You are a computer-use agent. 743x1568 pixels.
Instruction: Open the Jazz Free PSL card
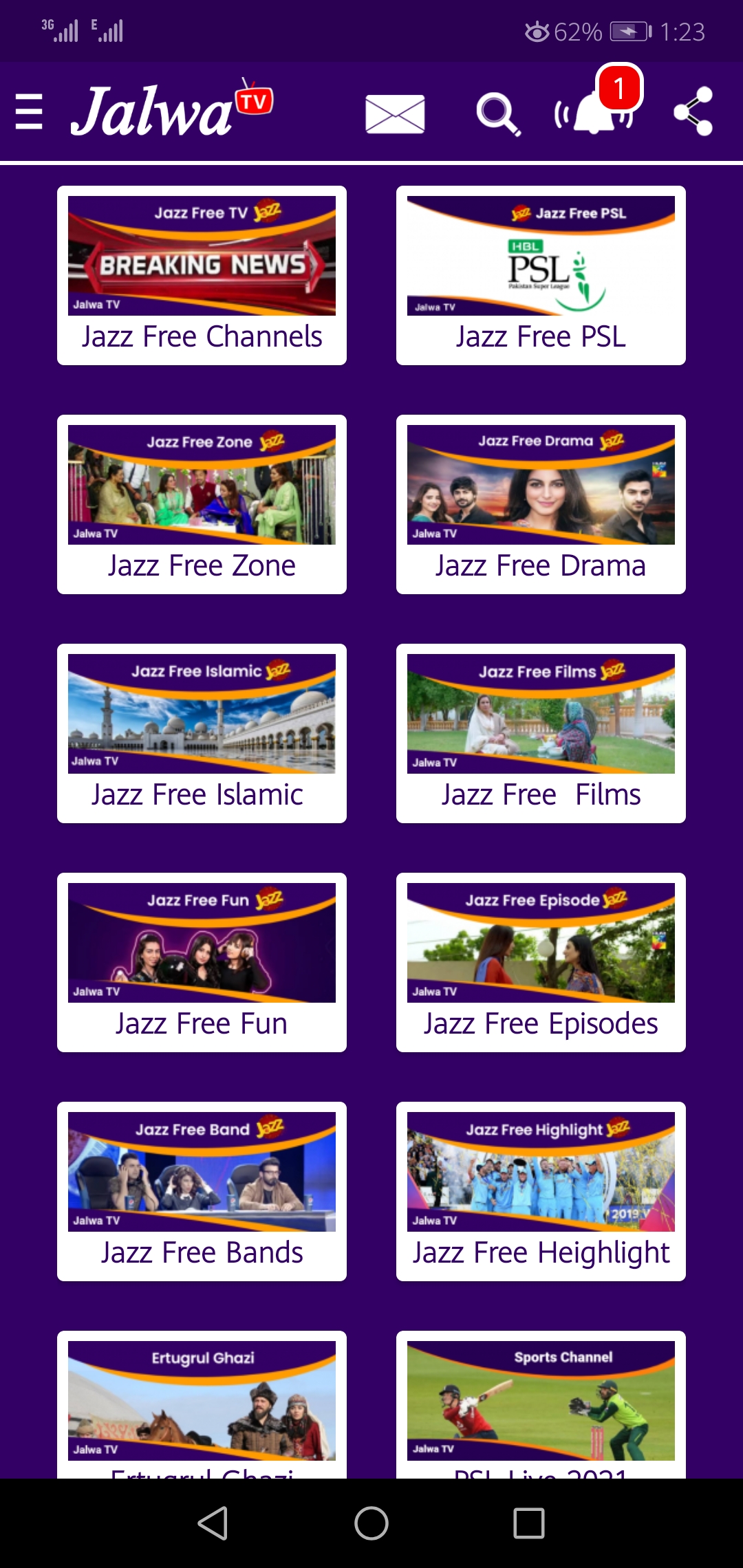[x=541, y=275]
